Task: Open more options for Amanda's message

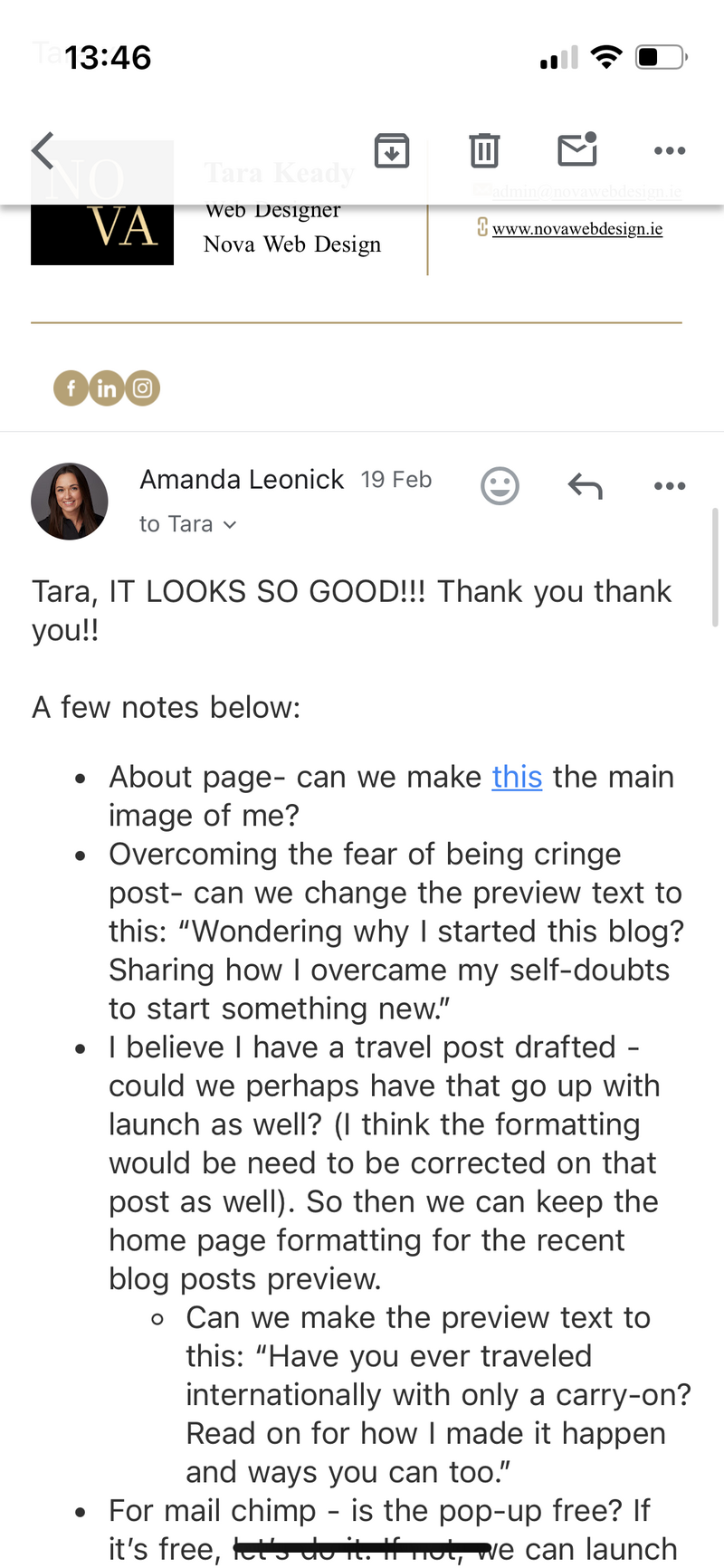Action: (x=670, y=486)
